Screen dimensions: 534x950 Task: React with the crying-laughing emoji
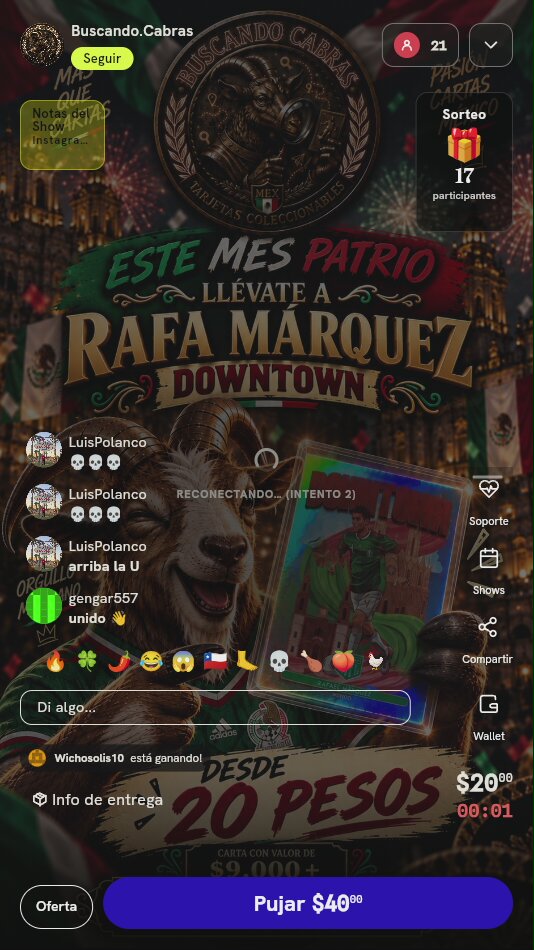click(x=151, y=662)
